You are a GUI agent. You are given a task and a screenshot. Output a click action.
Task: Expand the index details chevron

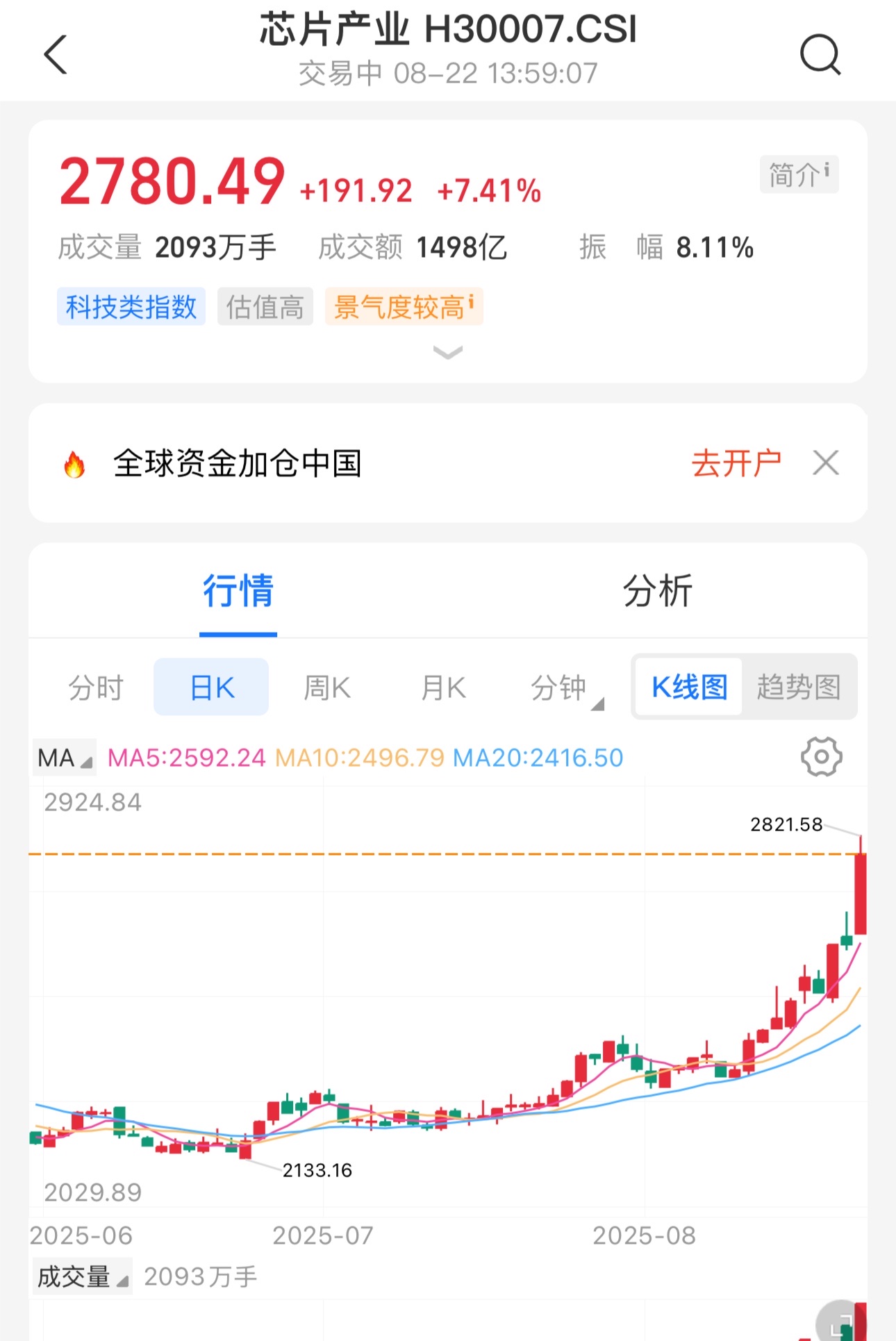tap(447, 352)
